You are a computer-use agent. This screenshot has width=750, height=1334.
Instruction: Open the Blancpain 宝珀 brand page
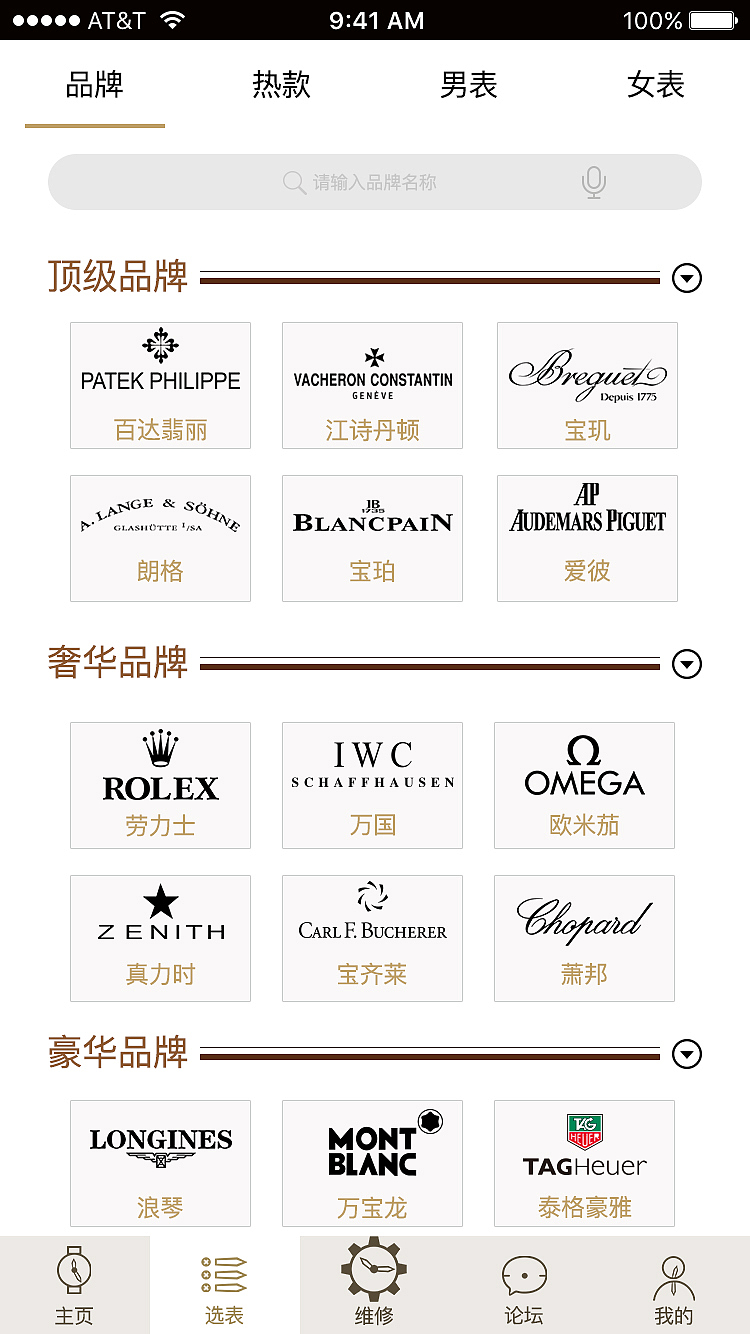(372, 538)
